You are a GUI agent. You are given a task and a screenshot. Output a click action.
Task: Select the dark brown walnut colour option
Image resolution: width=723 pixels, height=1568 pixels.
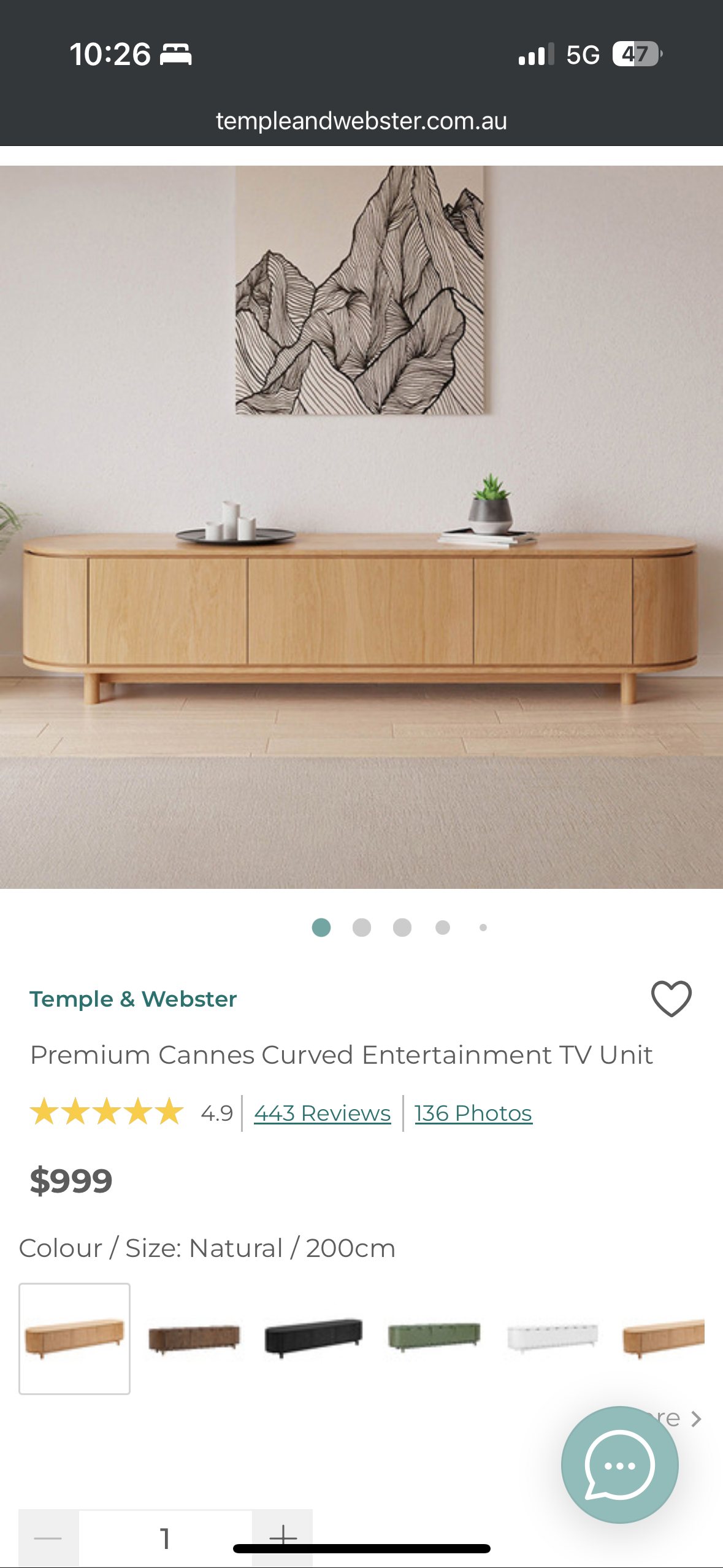[194, 1339]
